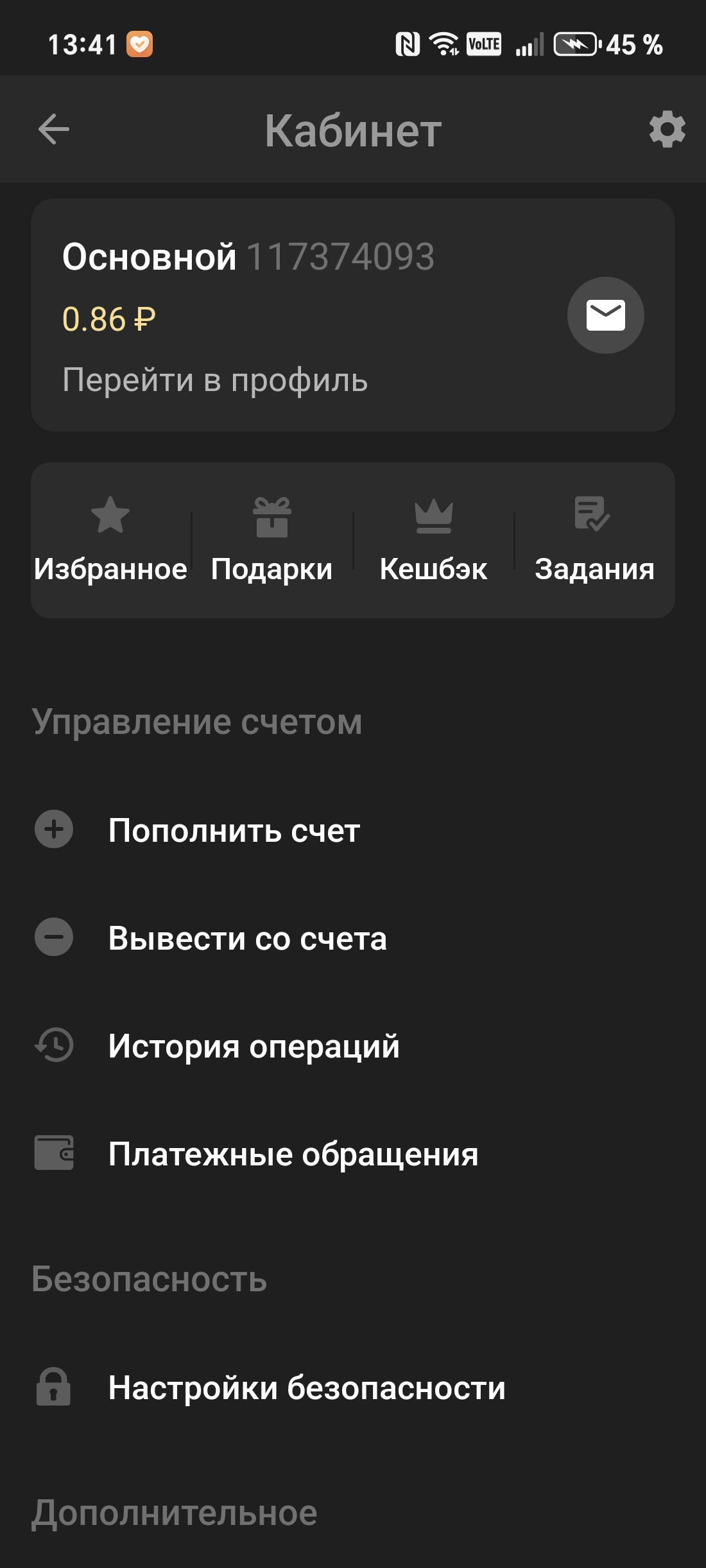706x1568 pixels.
Task: Open 'Платежные обращения' row
Action: (x=293, y=1154)
